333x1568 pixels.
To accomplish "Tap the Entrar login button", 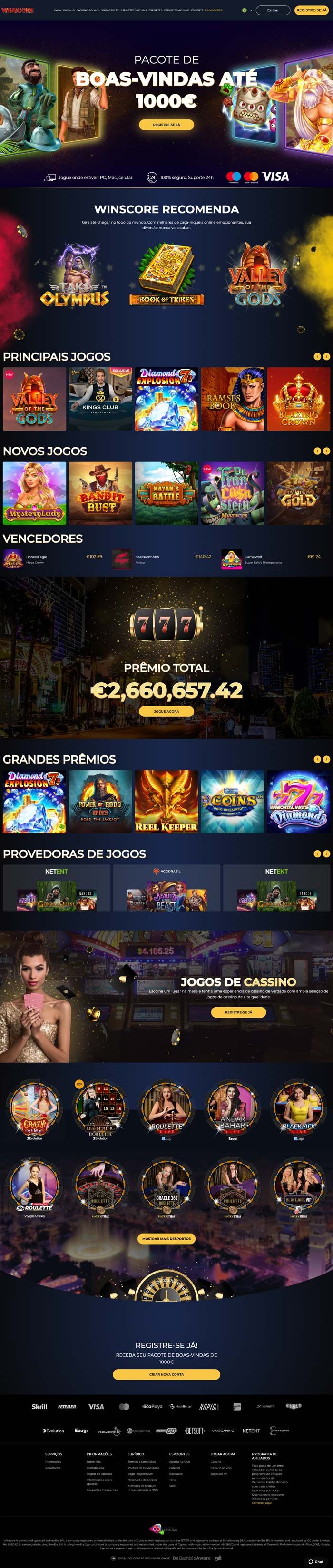I will [273, 10].
